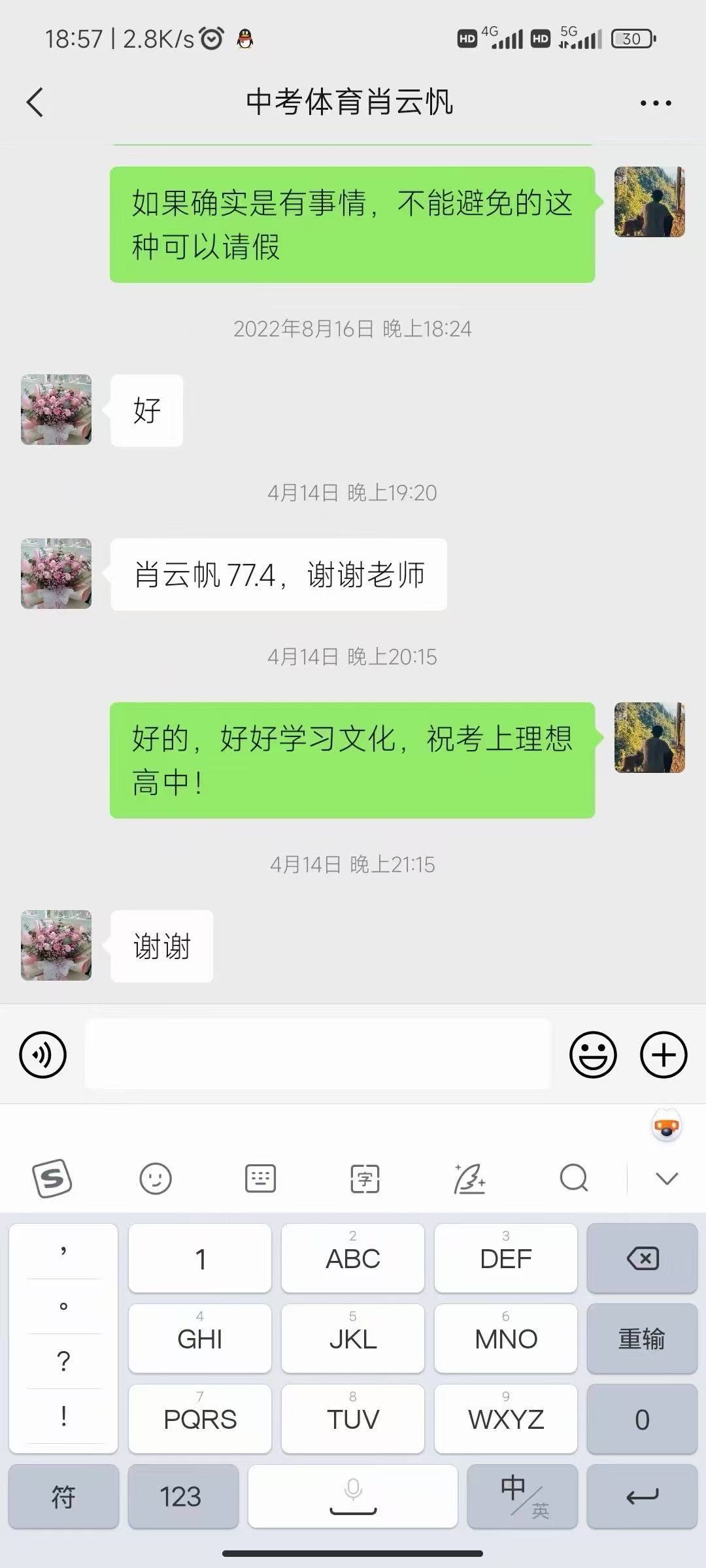Switch to numbers with the 123 key
This screenshot has height=1568, width=706.
tap(183, 1497)
